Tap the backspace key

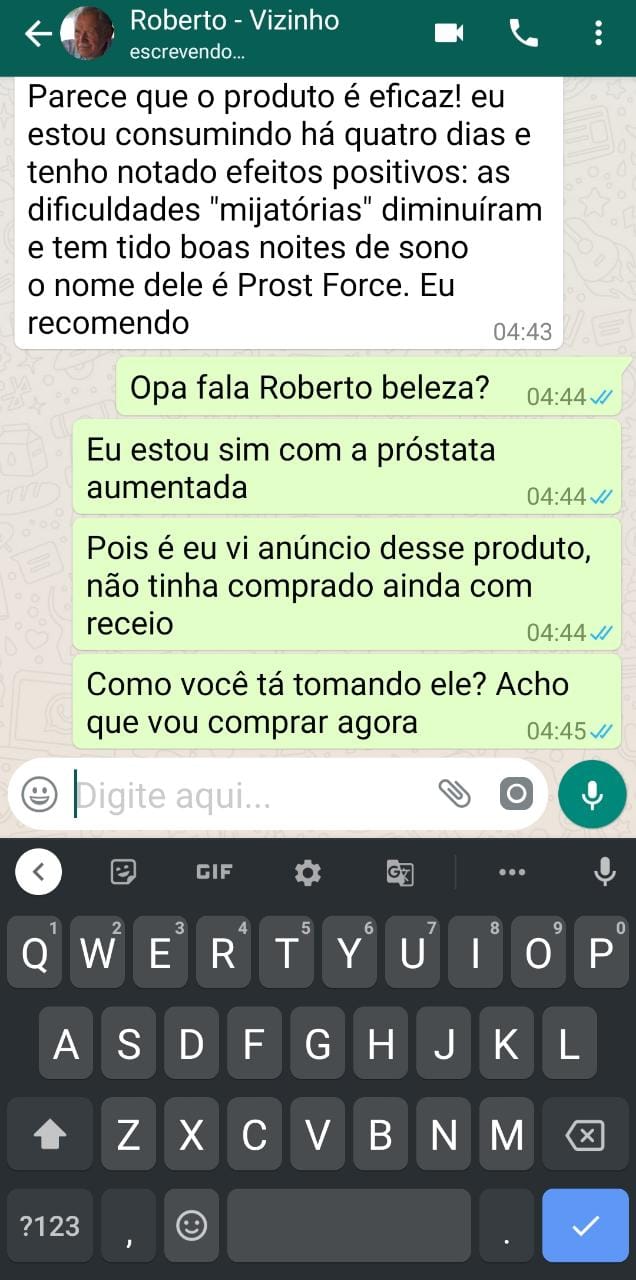coord(585,1135)
